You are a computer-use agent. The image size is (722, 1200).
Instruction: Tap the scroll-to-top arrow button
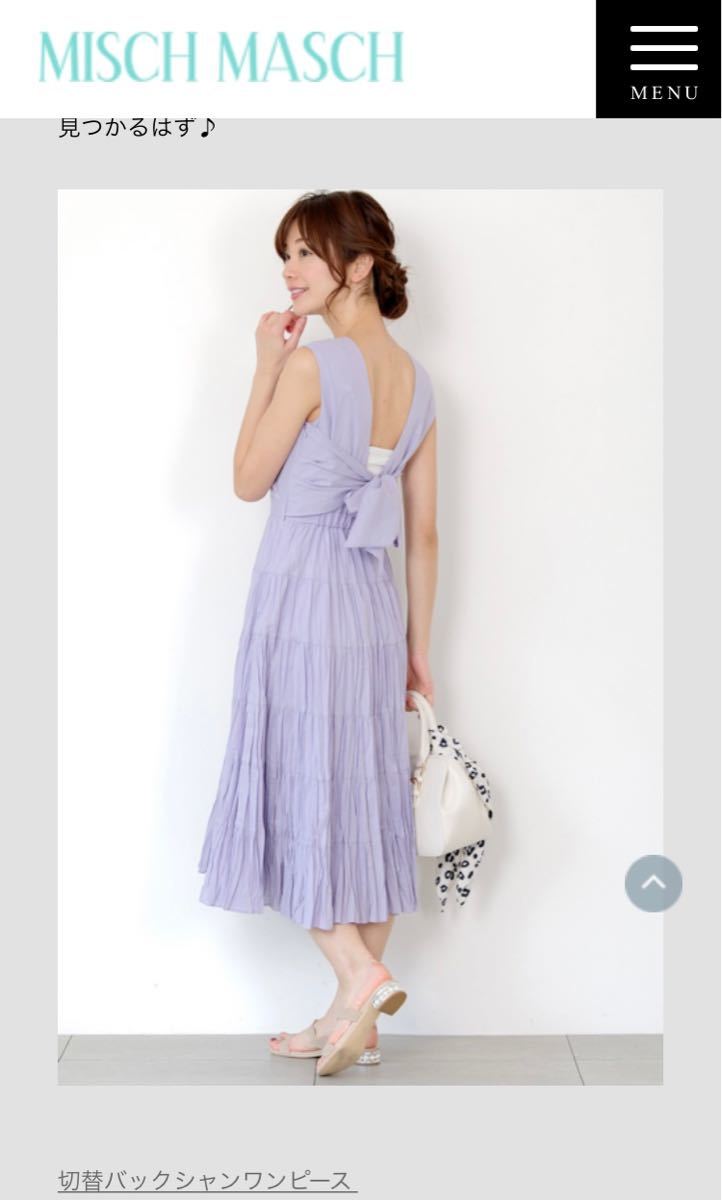[653, 883]
